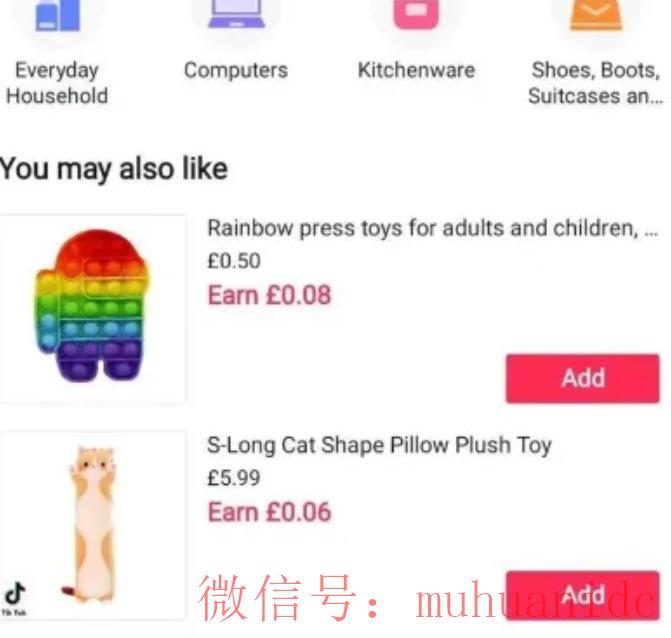Viewport: 671px width, 638px height.
Task: Add the Rainbow press toys product
Action: [582, 378]
